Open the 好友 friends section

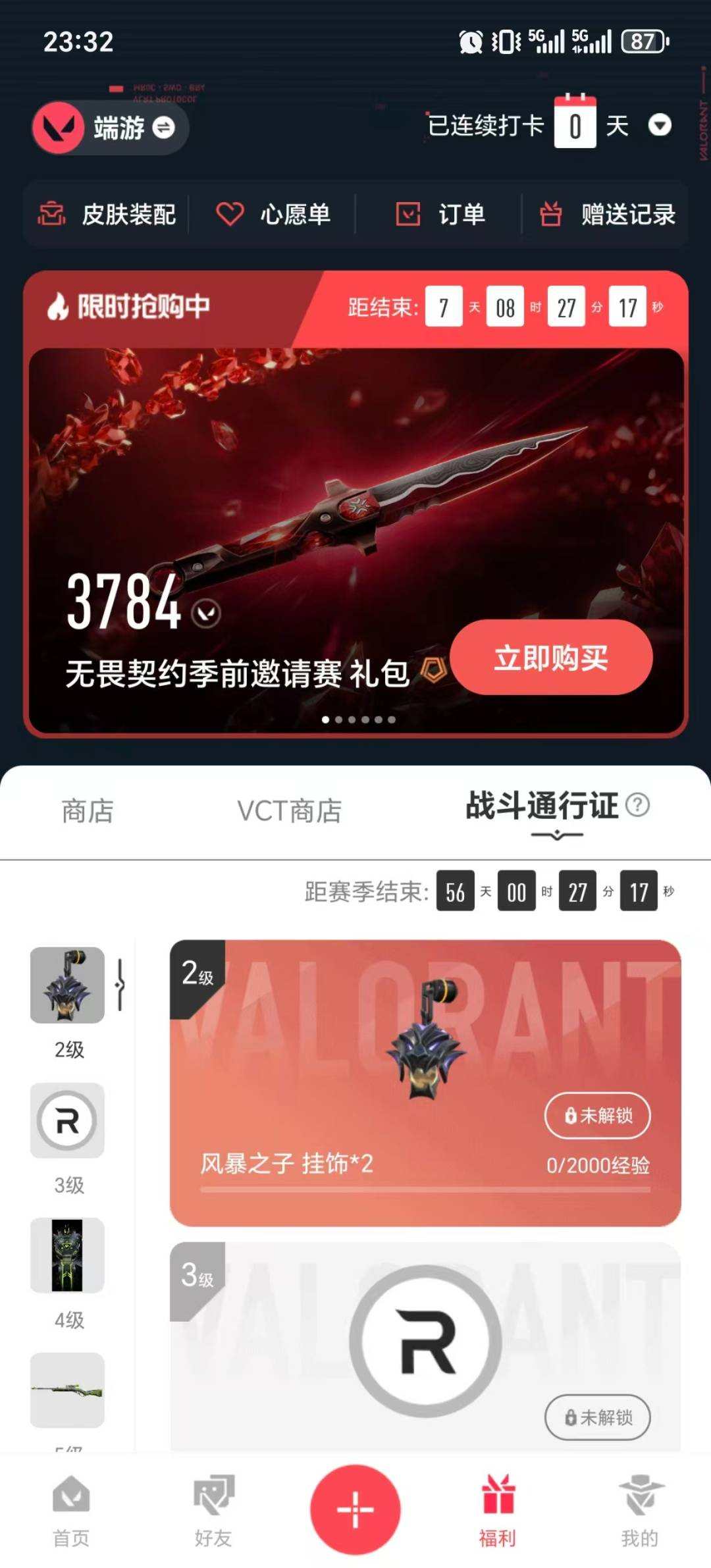click(x=213, y=1514)
